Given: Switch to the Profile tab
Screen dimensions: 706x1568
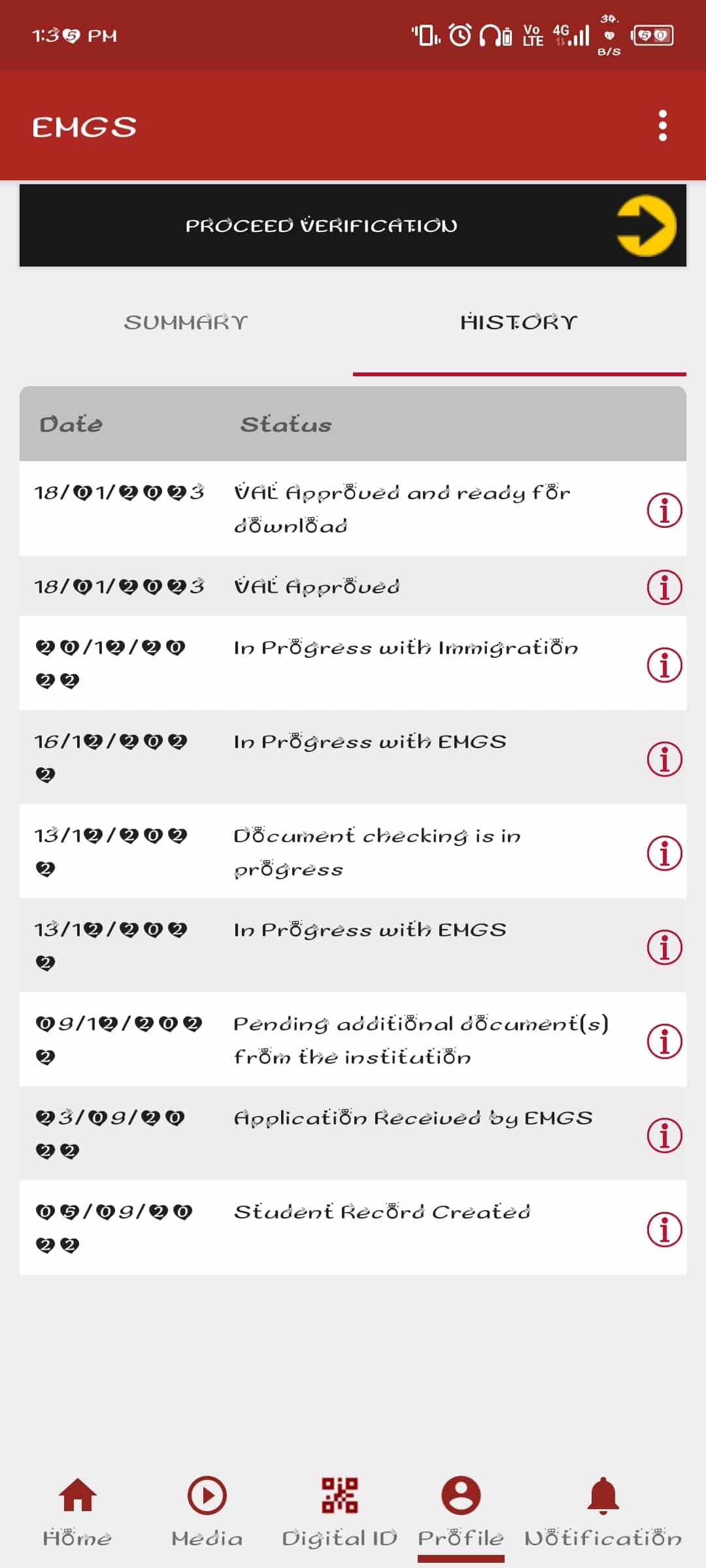Looking at the screenshot, I should click(461, 1511).
